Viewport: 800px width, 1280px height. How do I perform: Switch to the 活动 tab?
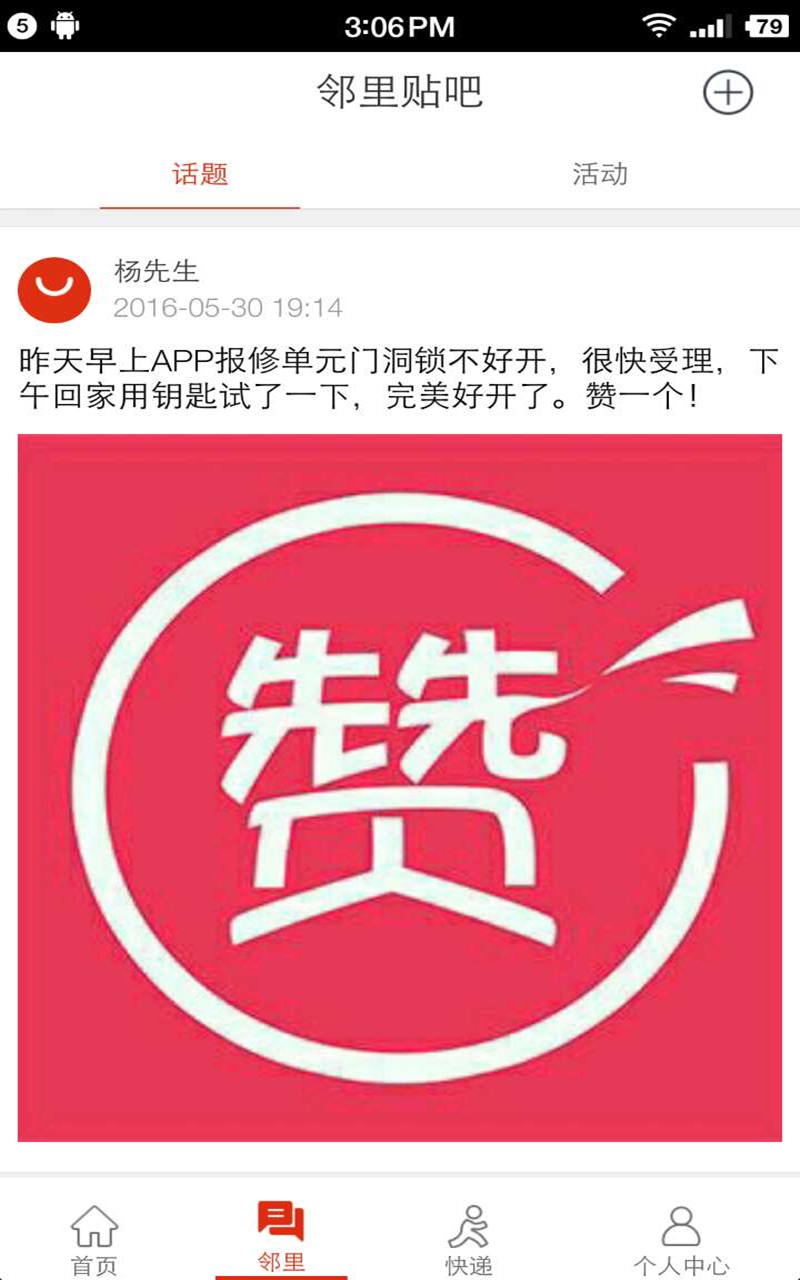click(x=599, y=174)
